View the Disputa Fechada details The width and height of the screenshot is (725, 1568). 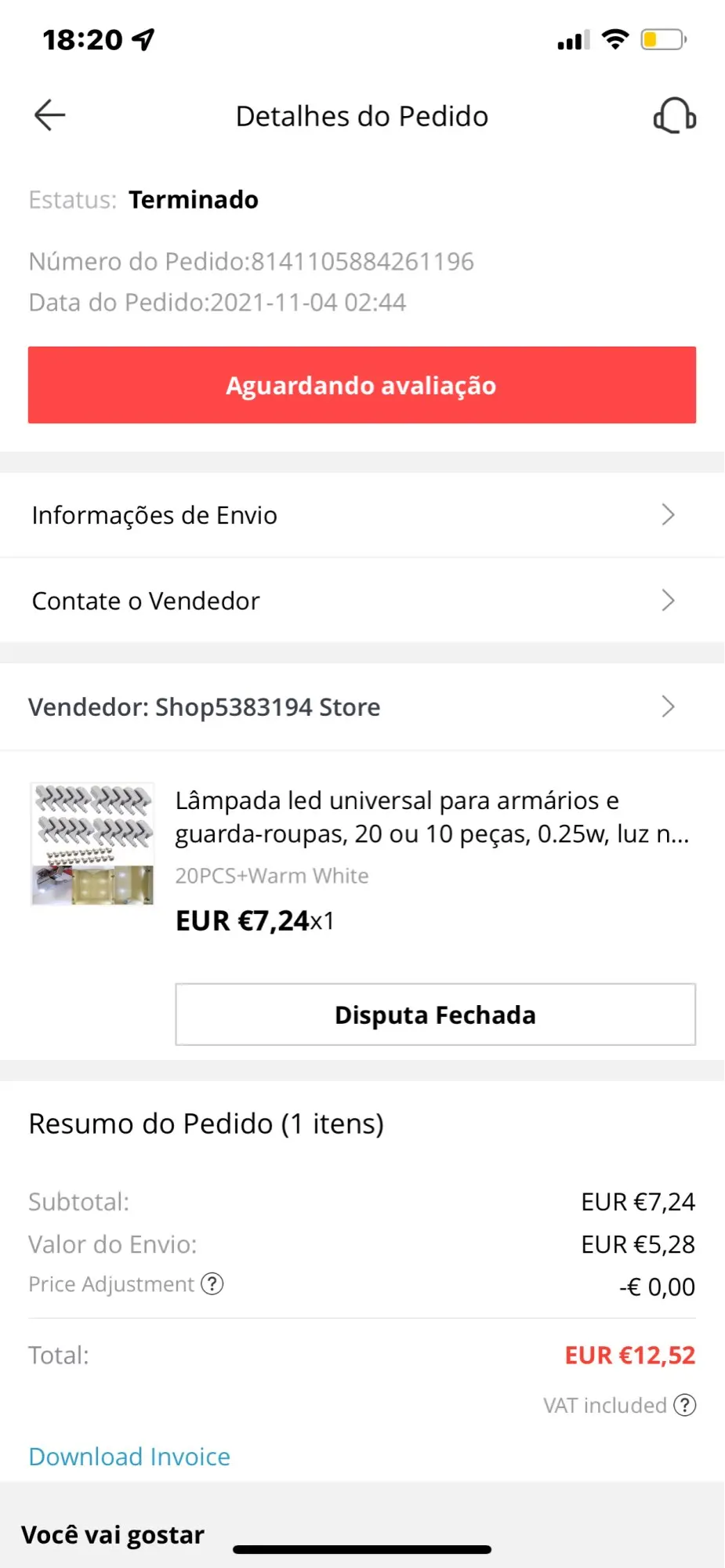coord(435,1014)
